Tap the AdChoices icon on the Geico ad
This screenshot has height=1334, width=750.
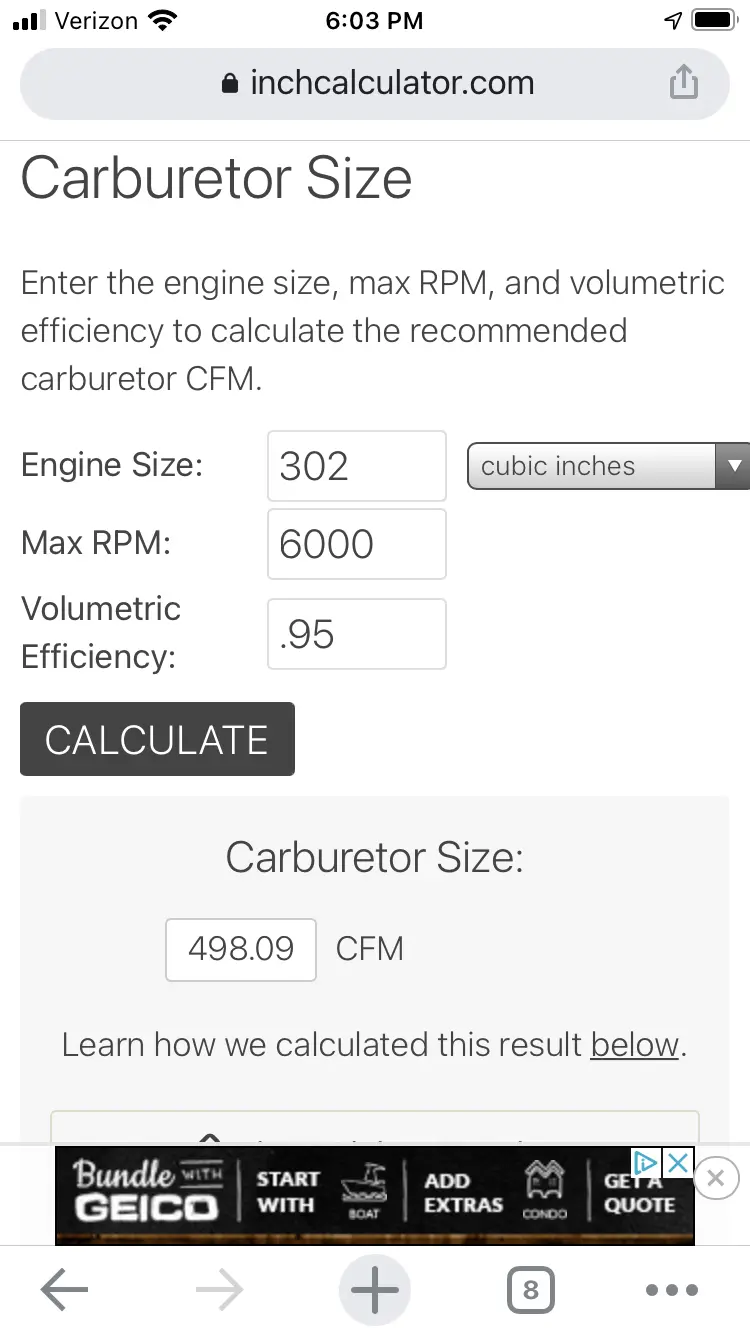[646, 1163]
